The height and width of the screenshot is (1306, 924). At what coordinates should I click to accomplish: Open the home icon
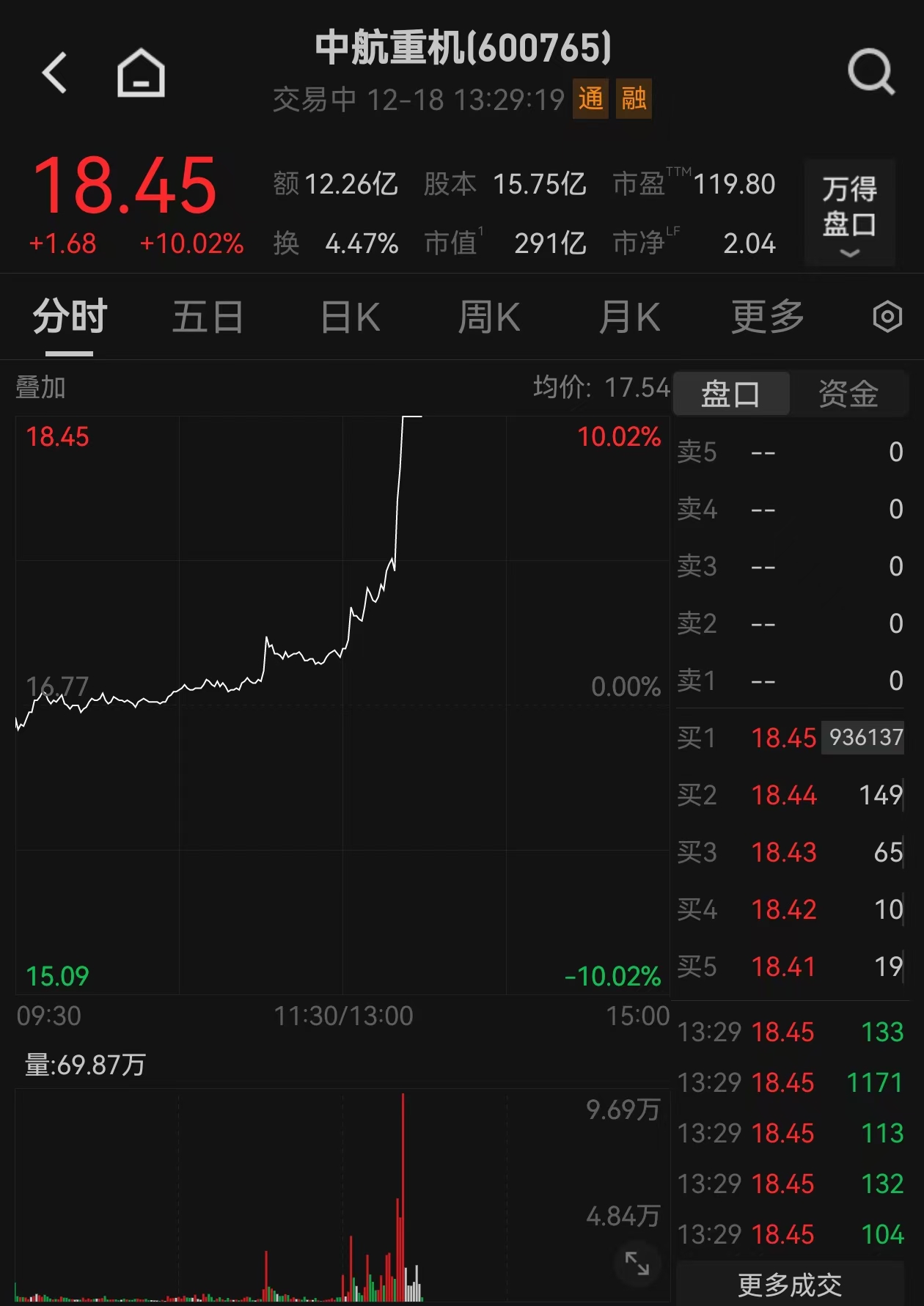click(141, 73)
